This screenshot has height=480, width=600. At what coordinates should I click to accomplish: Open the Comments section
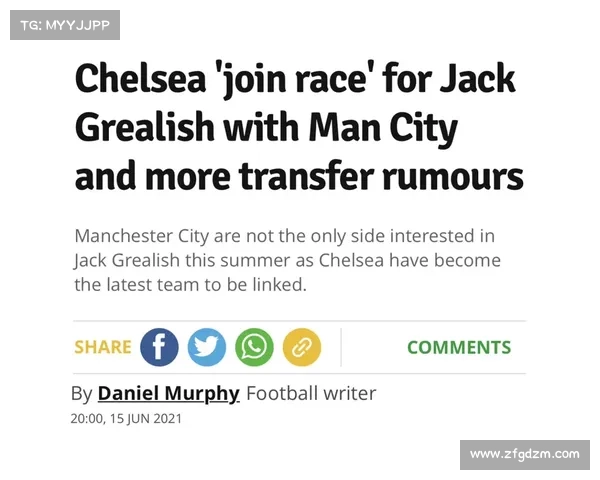click(x=458, y=347)
